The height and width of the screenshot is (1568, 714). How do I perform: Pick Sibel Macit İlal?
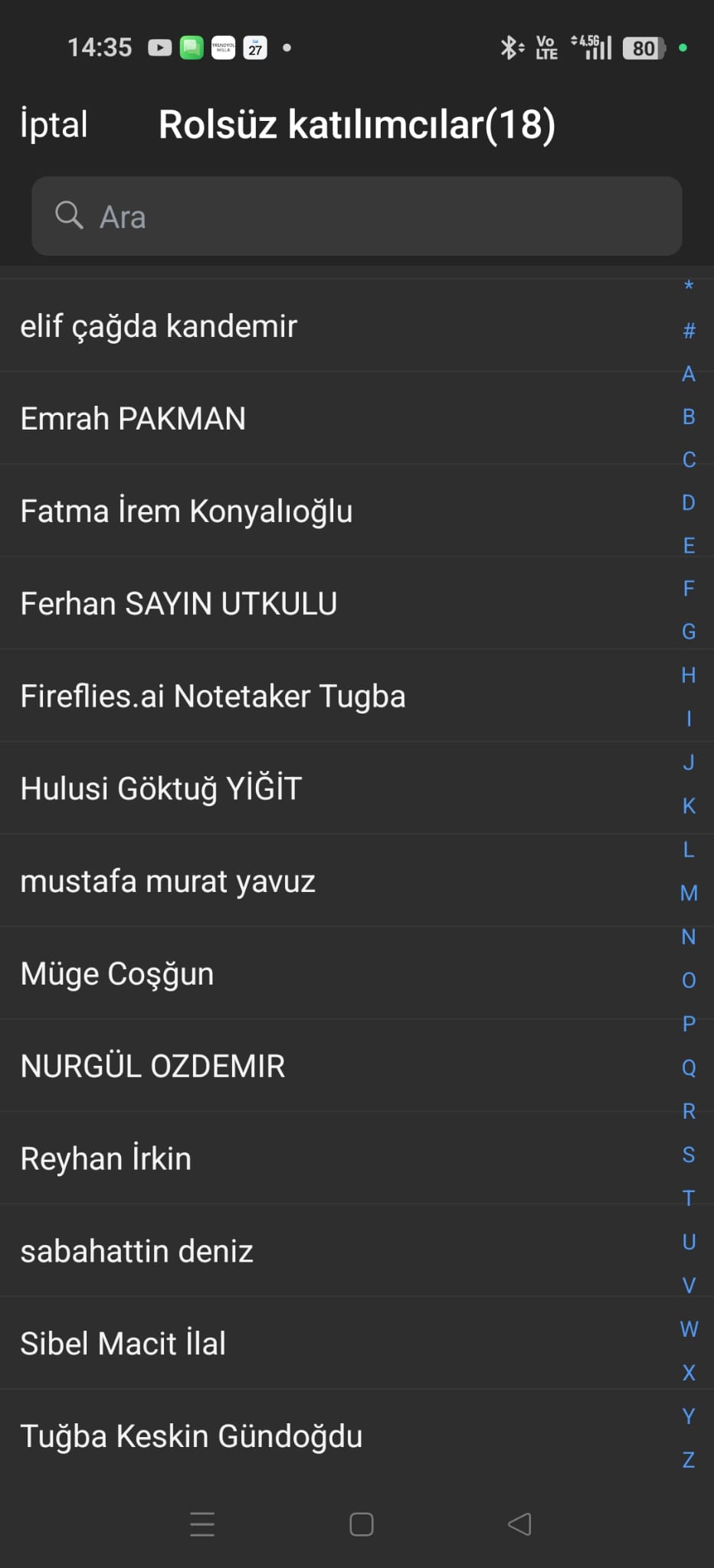coord(123,1344)
